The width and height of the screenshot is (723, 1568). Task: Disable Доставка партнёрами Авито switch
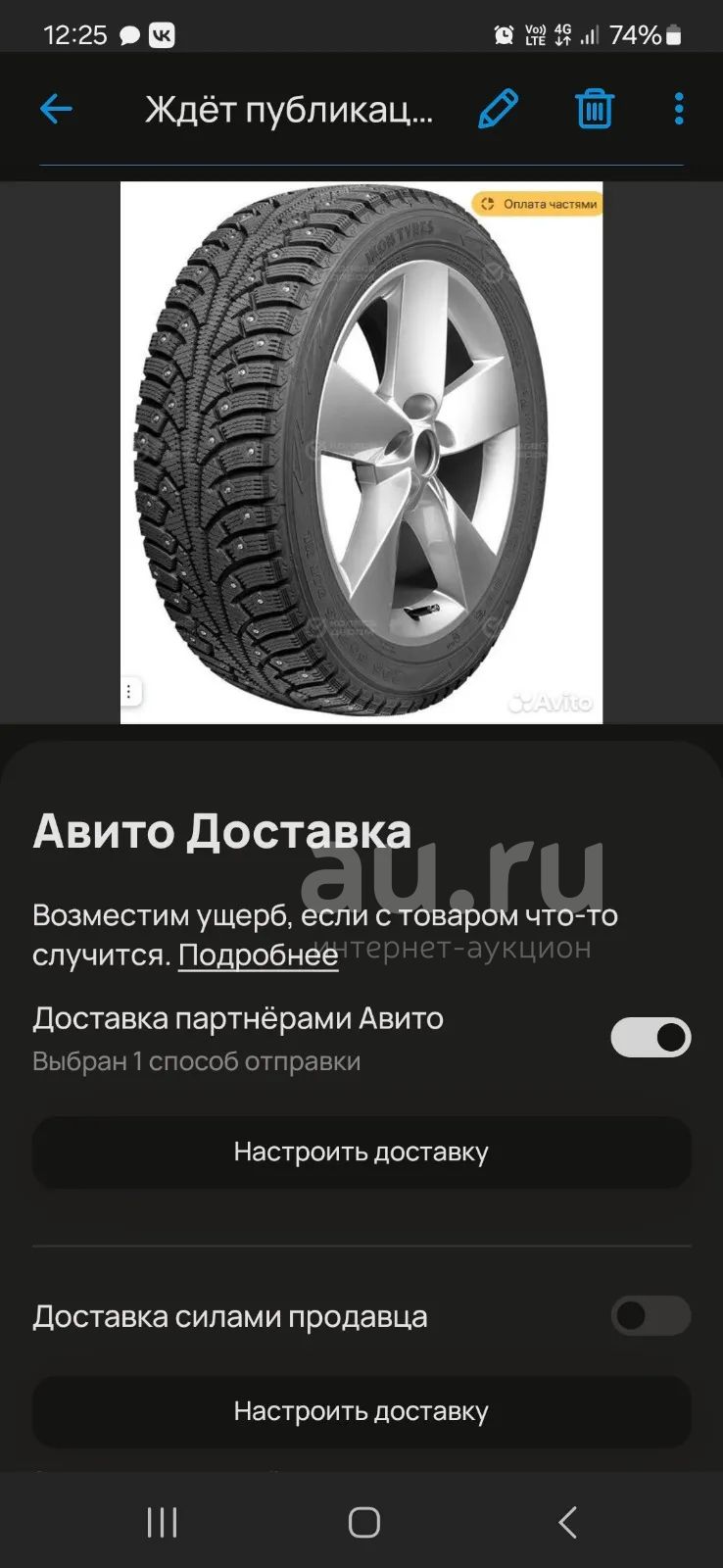coord(651,1037)
